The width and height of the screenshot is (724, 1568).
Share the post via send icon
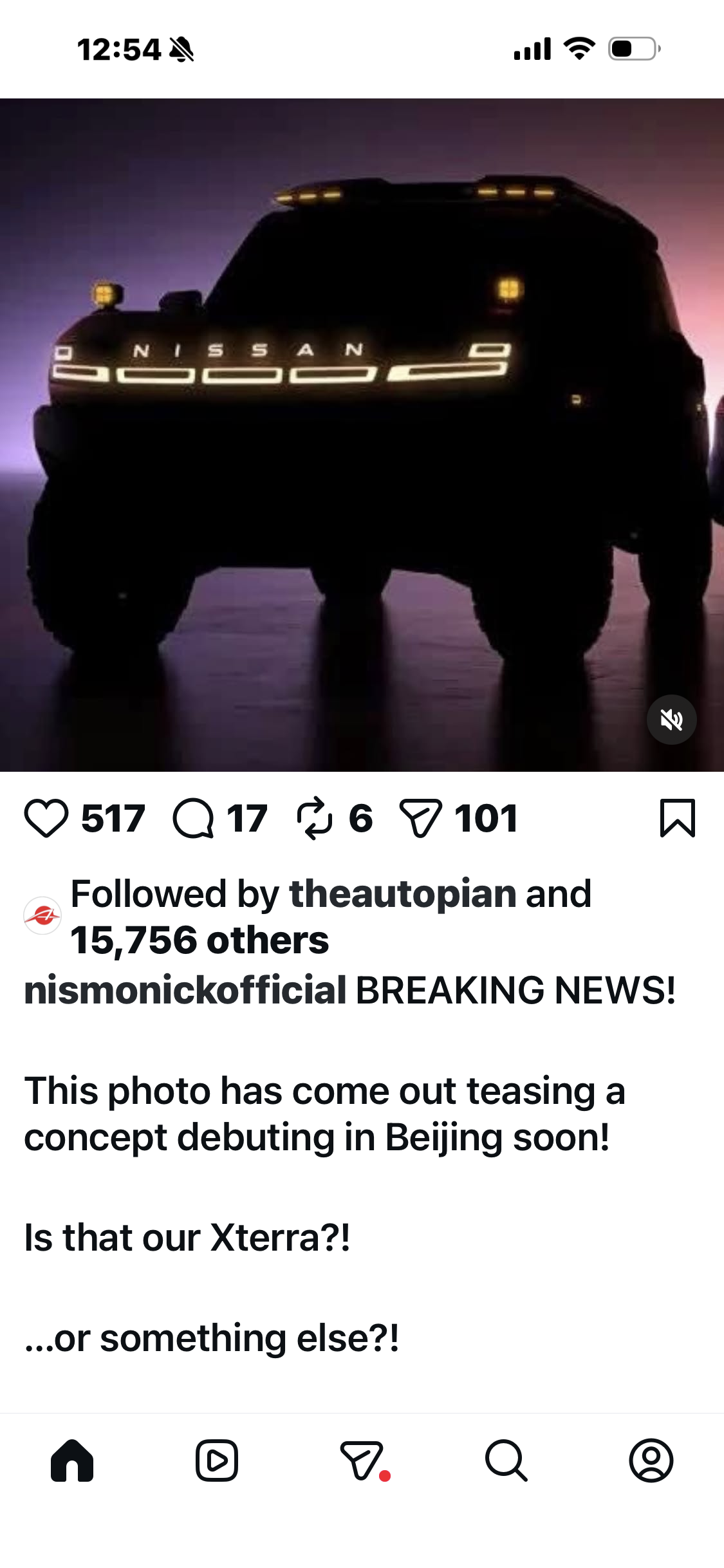click(x=421, y=819)
